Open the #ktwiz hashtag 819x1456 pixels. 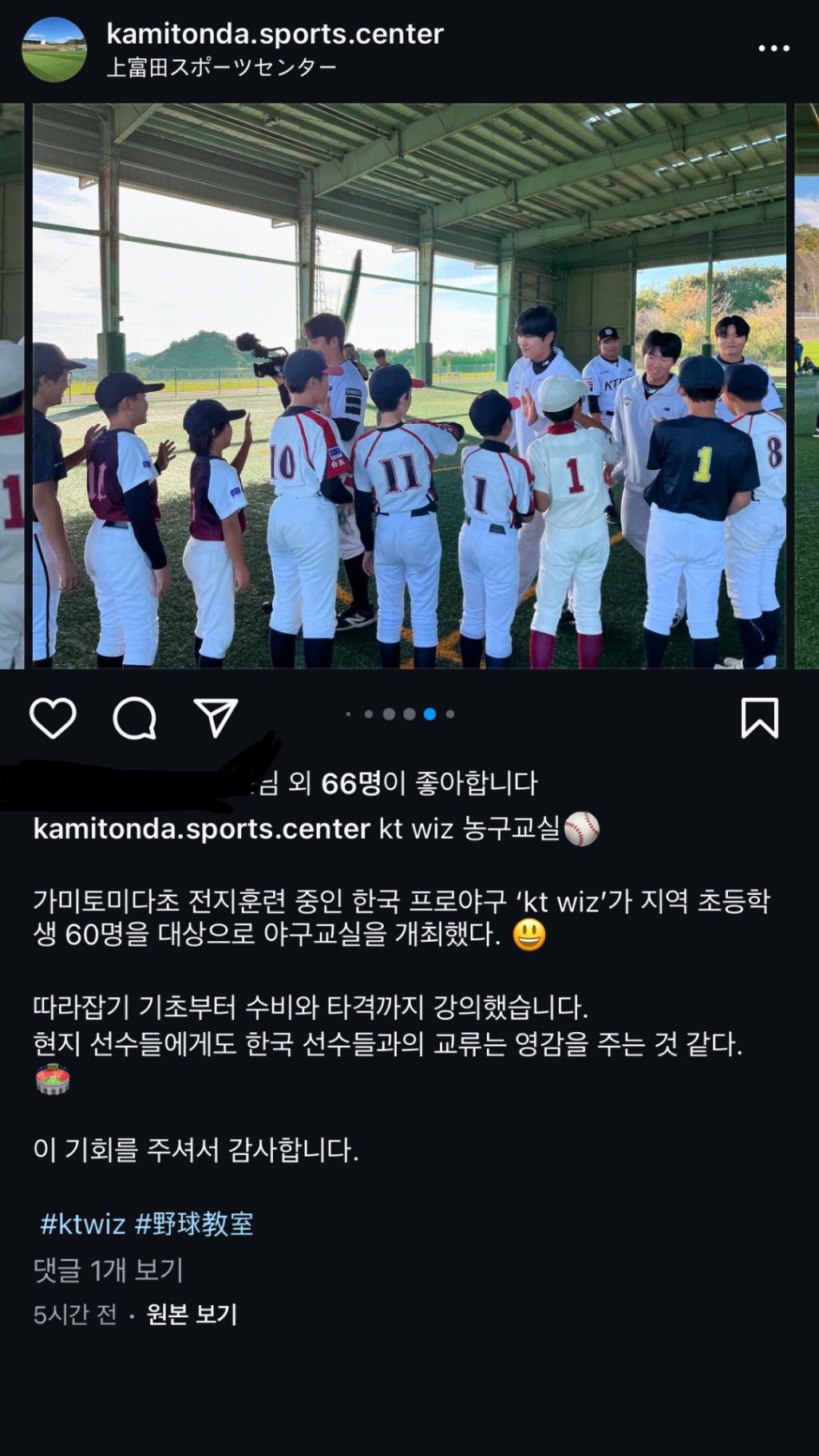[x=83, y=1224]
